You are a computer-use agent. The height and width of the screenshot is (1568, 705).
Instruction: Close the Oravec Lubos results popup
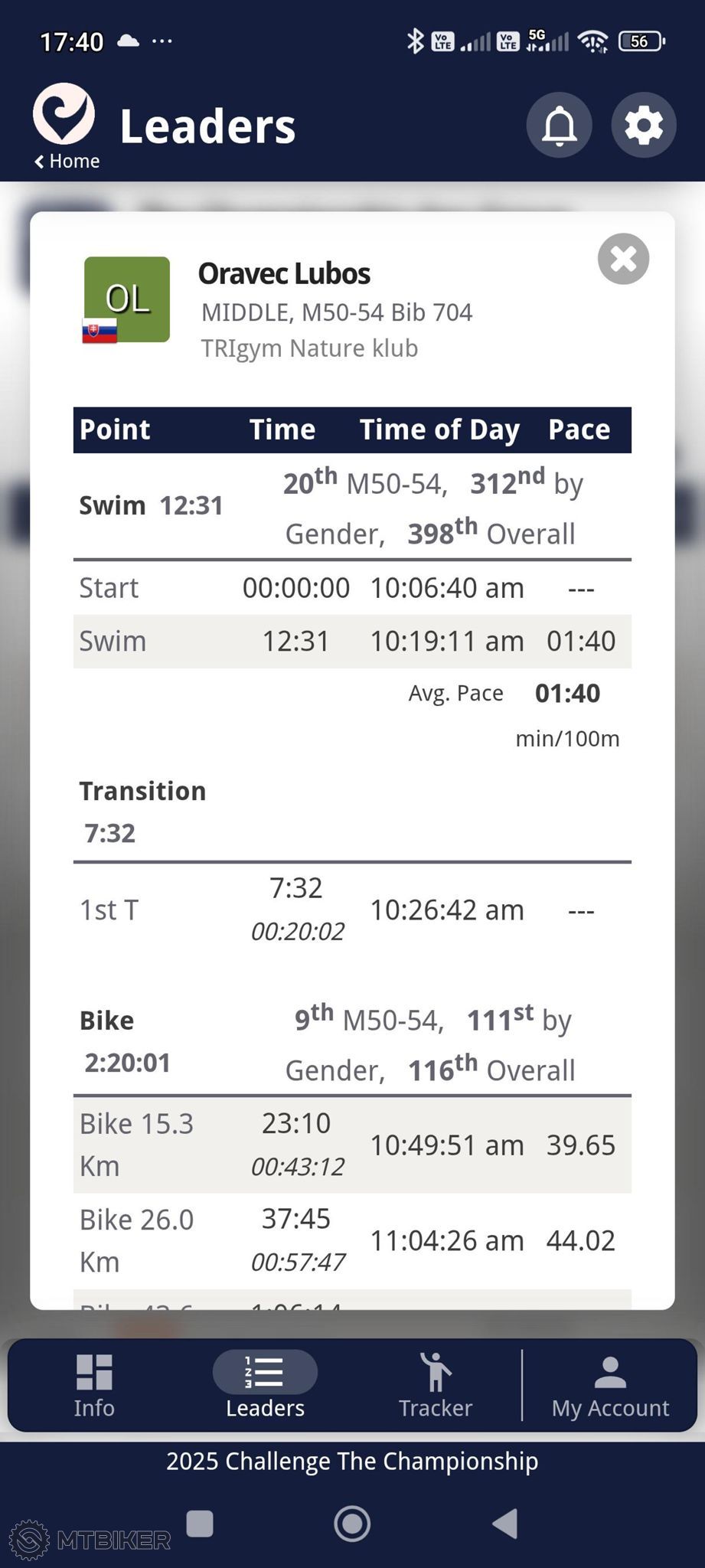pos(623,259)
